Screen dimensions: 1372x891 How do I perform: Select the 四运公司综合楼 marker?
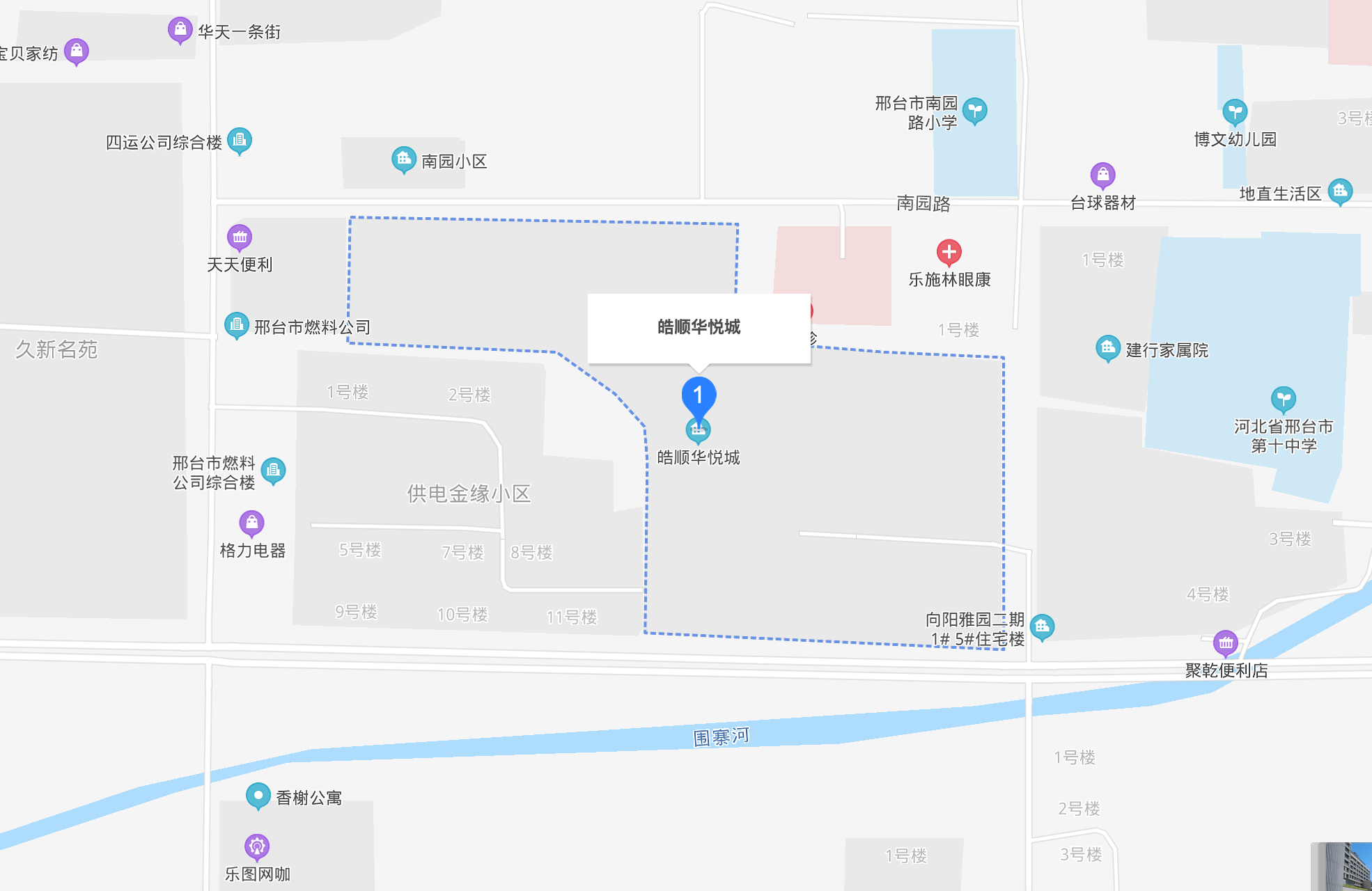coord(240,141)
